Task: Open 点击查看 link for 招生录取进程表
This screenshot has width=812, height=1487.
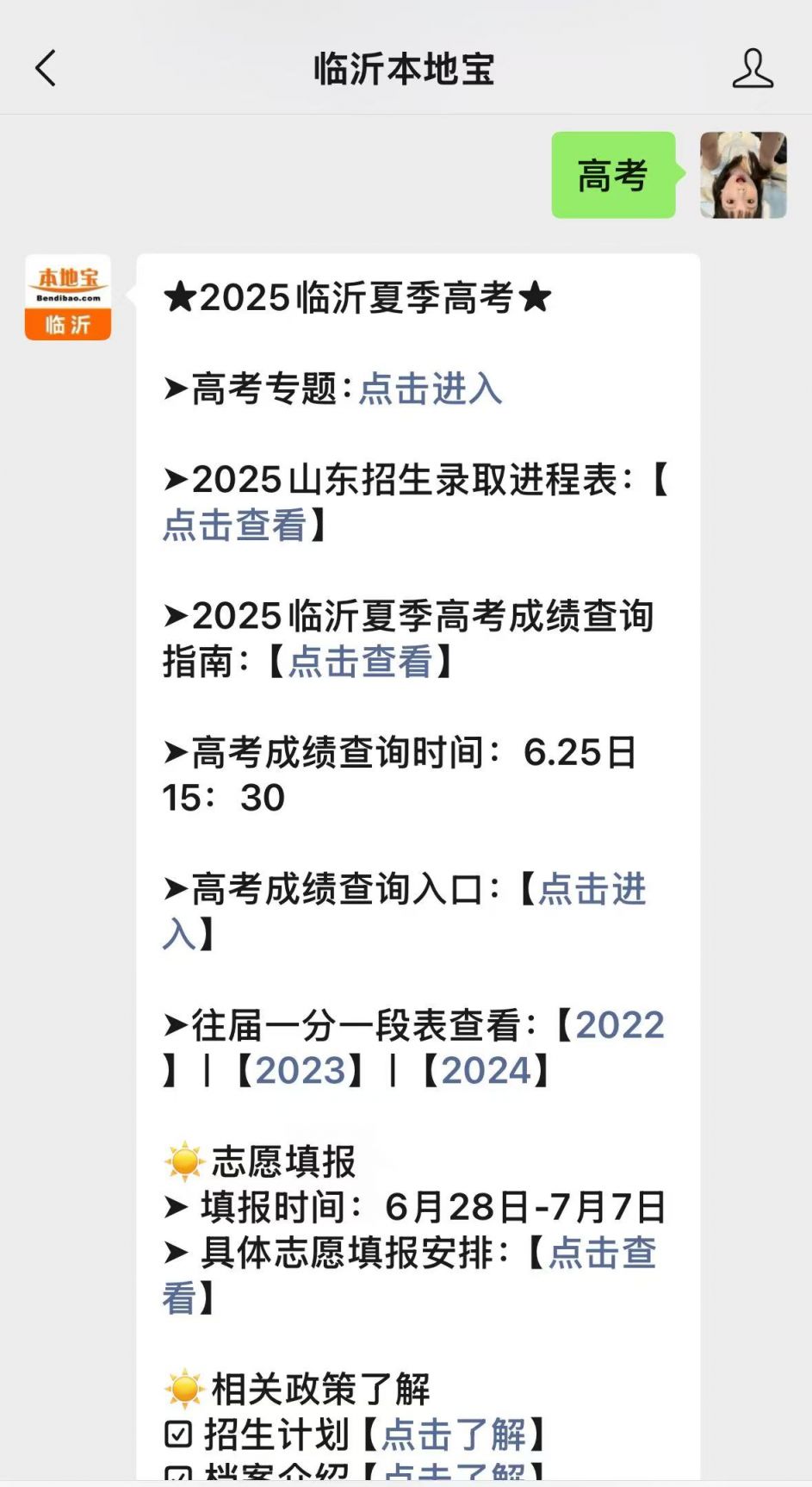Action: pyautogui.click(x=234, y=525)
